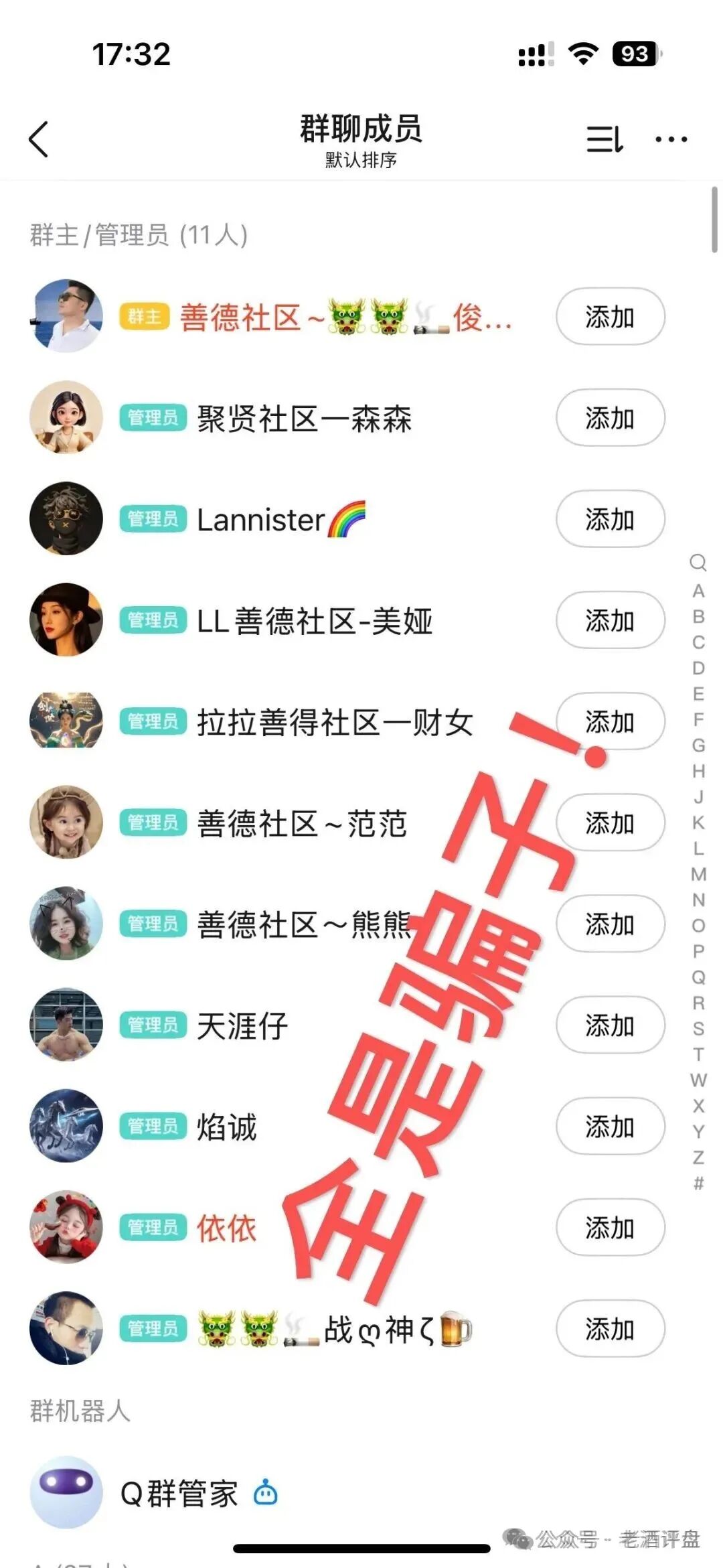Add 善德社区~范范 as a friend

pos(610,823)
